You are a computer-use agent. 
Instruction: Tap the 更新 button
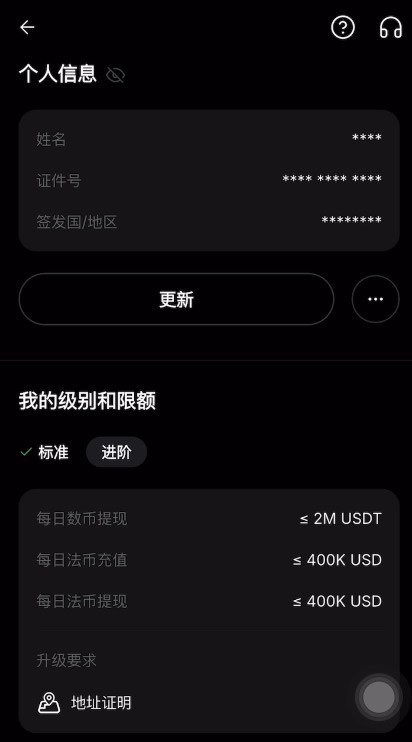(x=176, y=299)
